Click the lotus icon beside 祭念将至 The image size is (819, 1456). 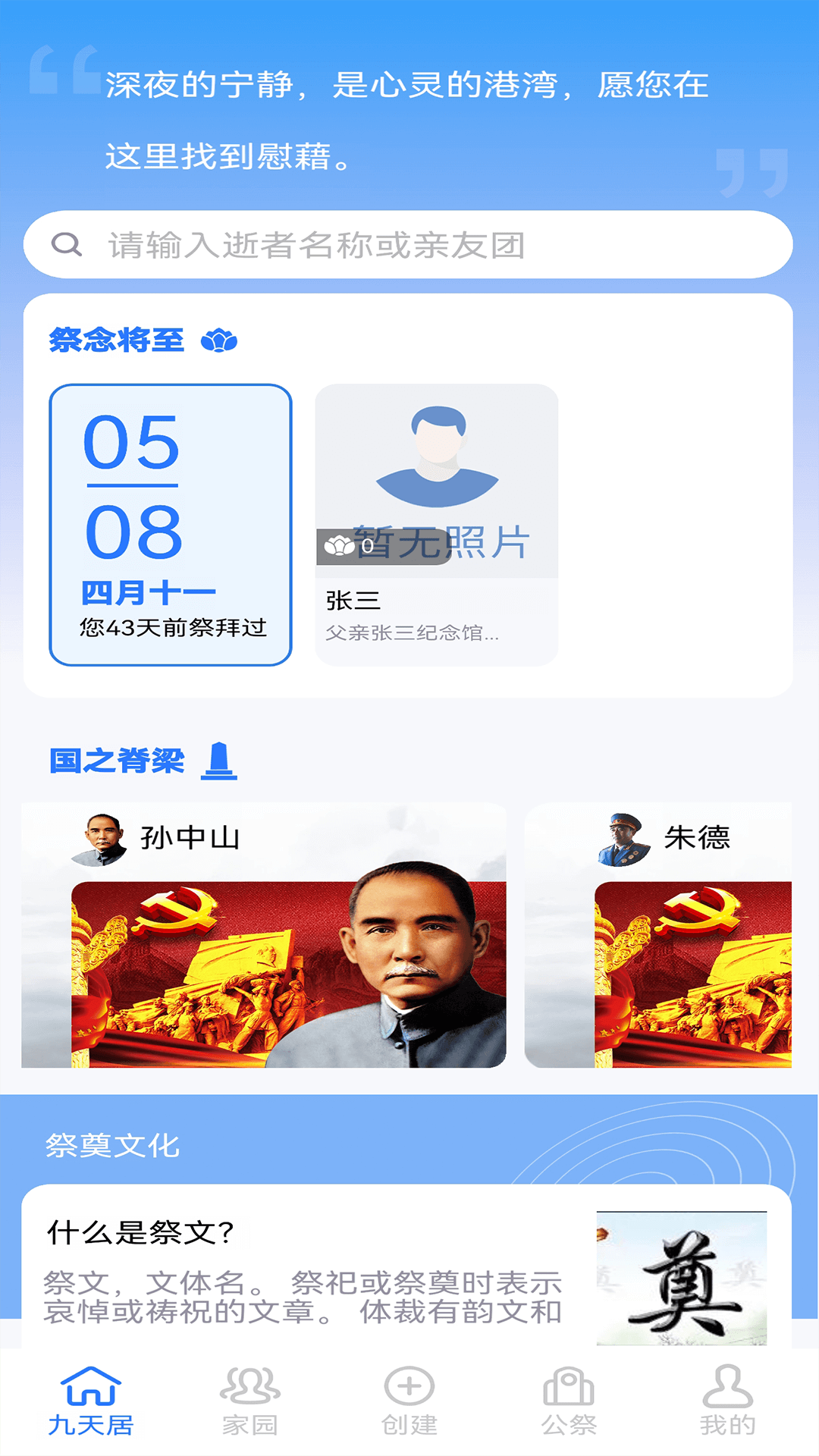(x=220, y=340)
